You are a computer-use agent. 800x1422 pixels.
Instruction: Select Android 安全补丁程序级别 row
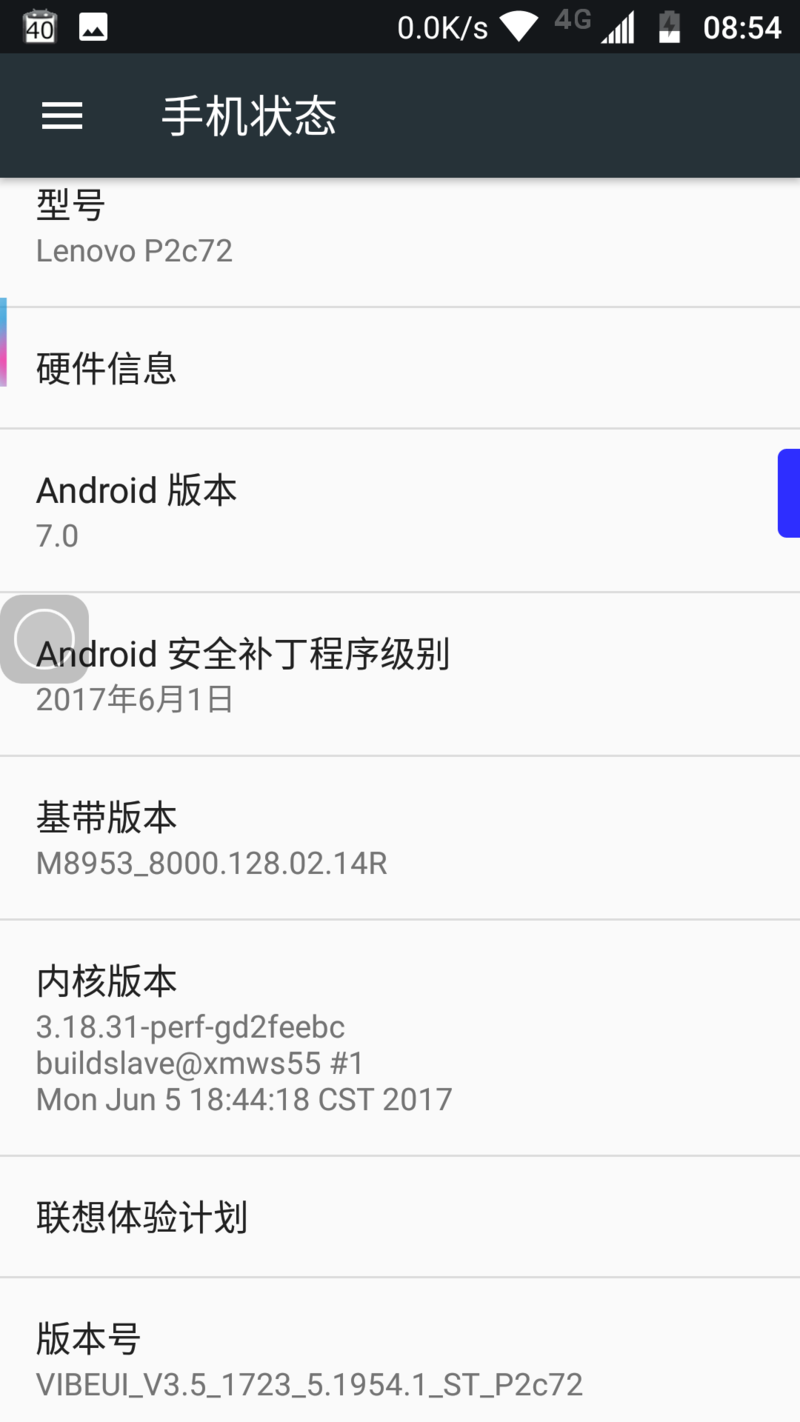coord(400,675)
